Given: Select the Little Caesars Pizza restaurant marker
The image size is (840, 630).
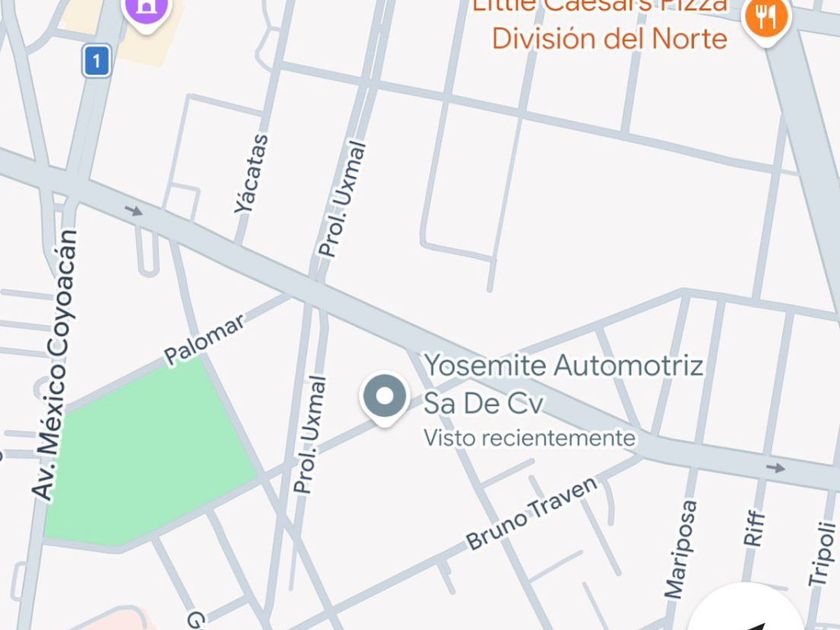Looking at the screenshot, I should (x=767, y=17).
